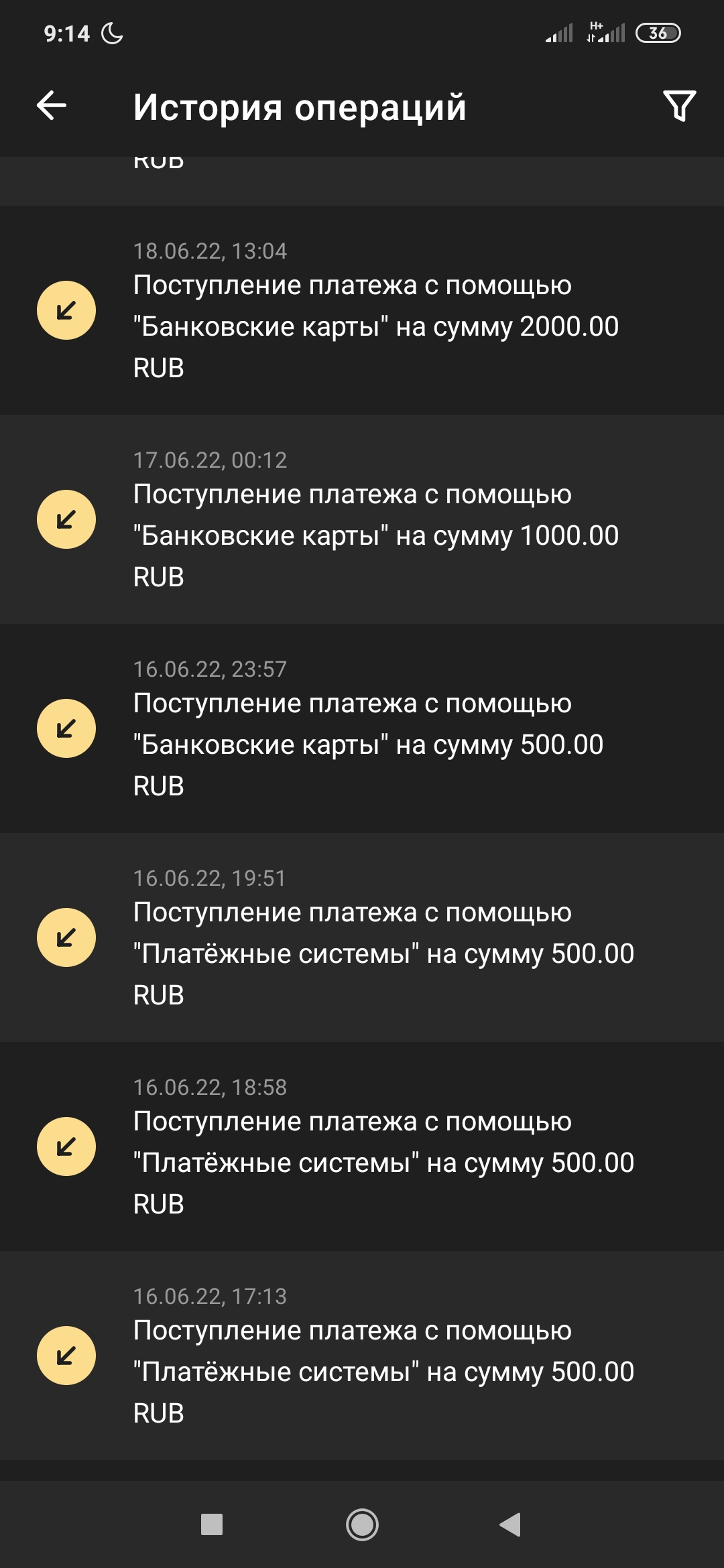Viewport: 724px width, 1568px height.
Task: Open the operations filter
Action: coord(679,106)
